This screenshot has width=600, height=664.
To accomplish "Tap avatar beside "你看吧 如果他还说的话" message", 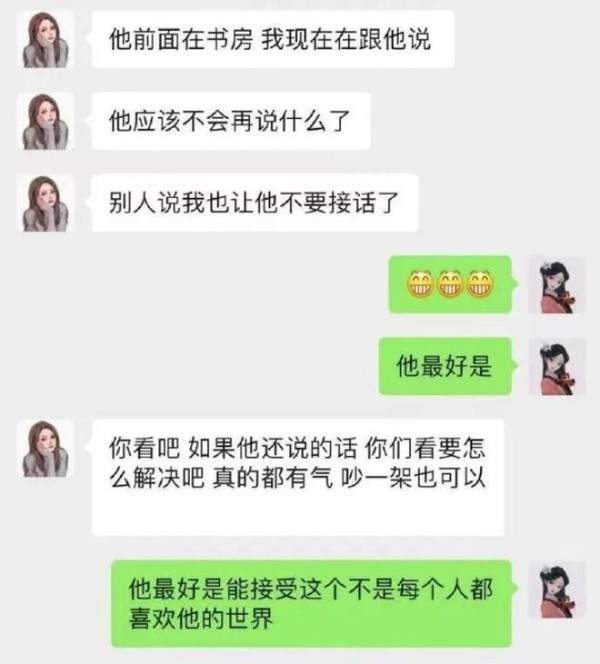I will tap(46, 448).
